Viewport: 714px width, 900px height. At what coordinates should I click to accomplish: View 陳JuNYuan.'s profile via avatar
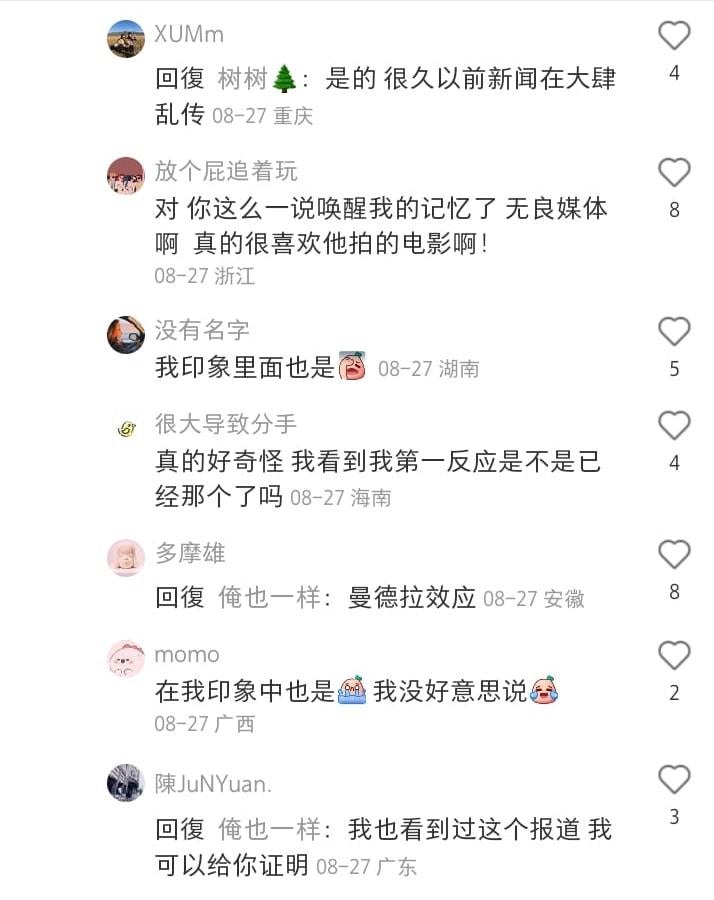click(x=126, y=782)
